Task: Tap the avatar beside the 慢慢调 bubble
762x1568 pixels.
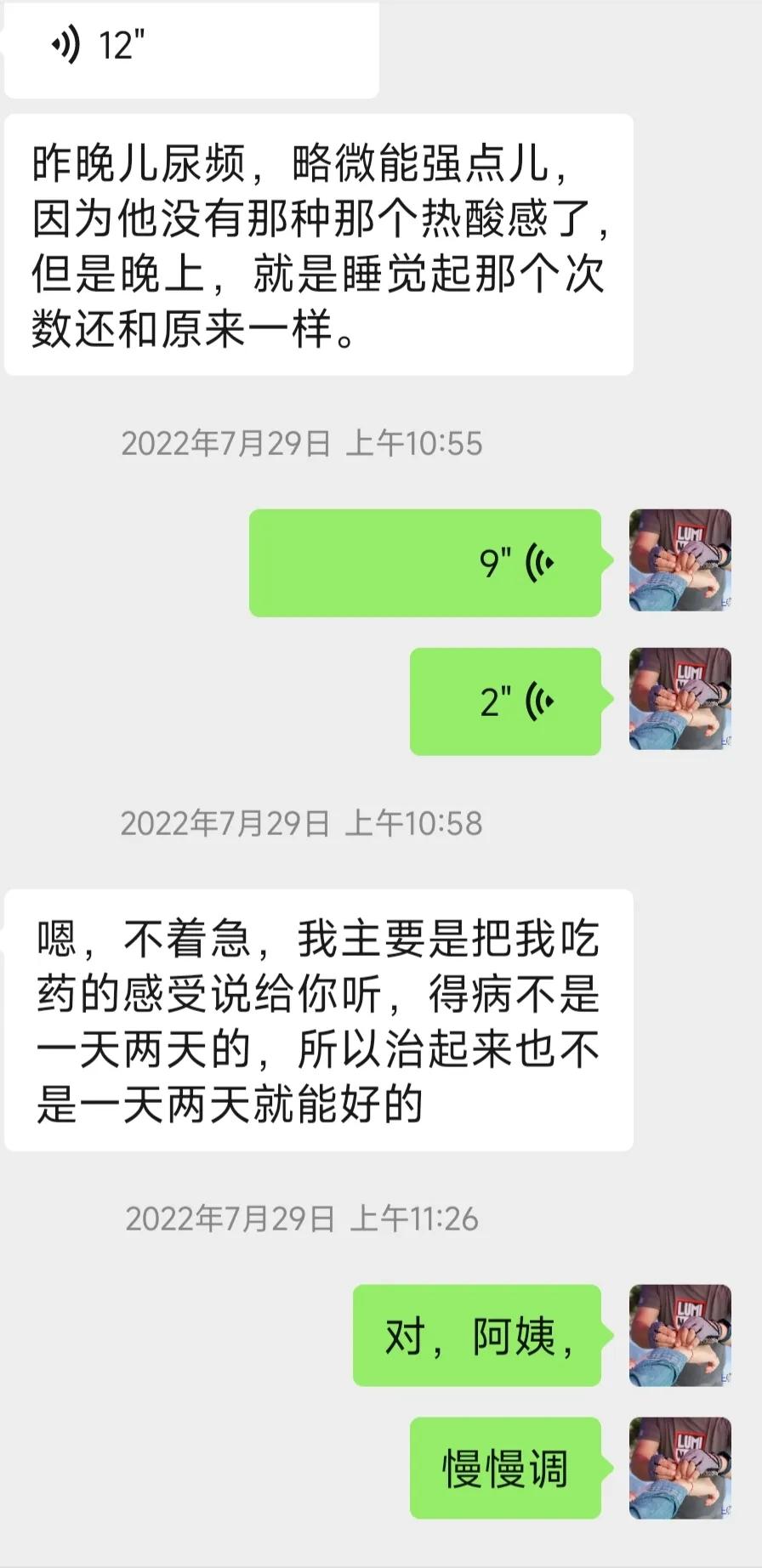Action: coord(680,1464)
